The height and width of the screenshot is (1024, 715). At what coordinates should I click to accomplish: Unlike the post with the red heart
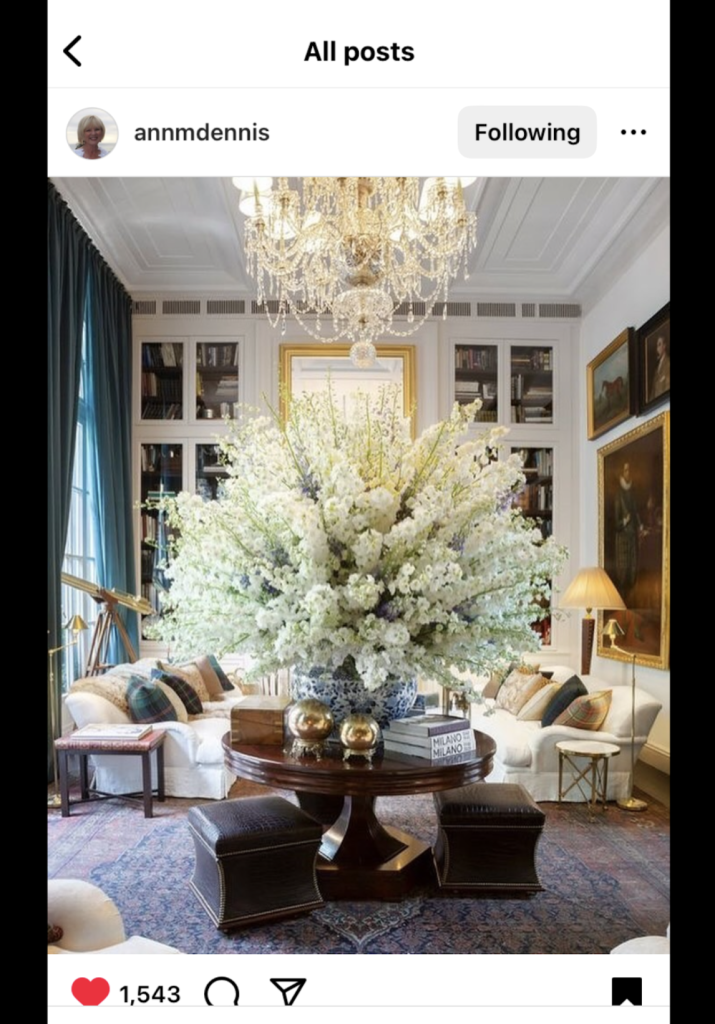coord(91,991)
